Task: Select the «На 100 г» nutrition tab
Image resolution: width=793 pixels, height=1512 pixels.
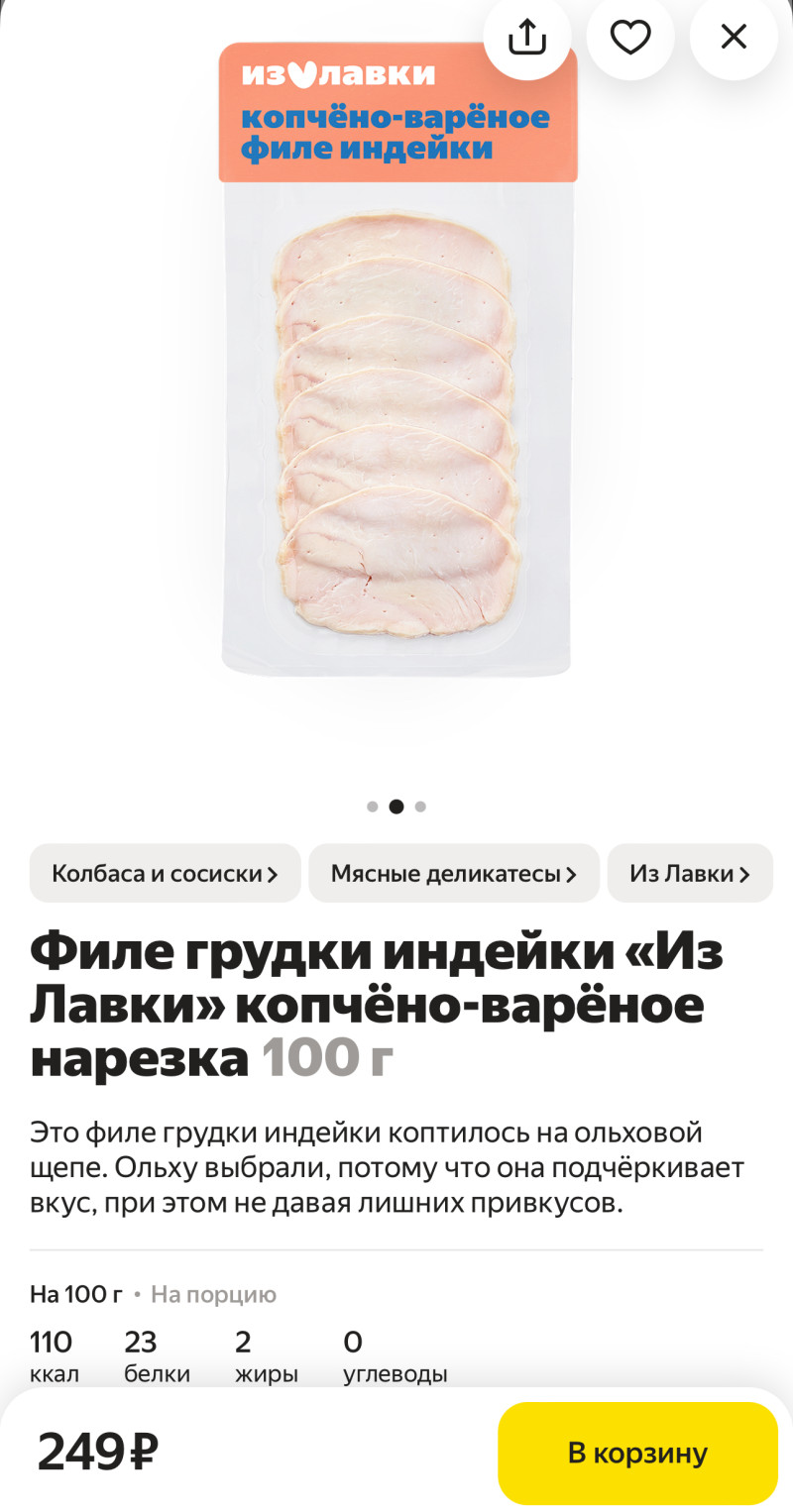Action: pos(76,1294)
